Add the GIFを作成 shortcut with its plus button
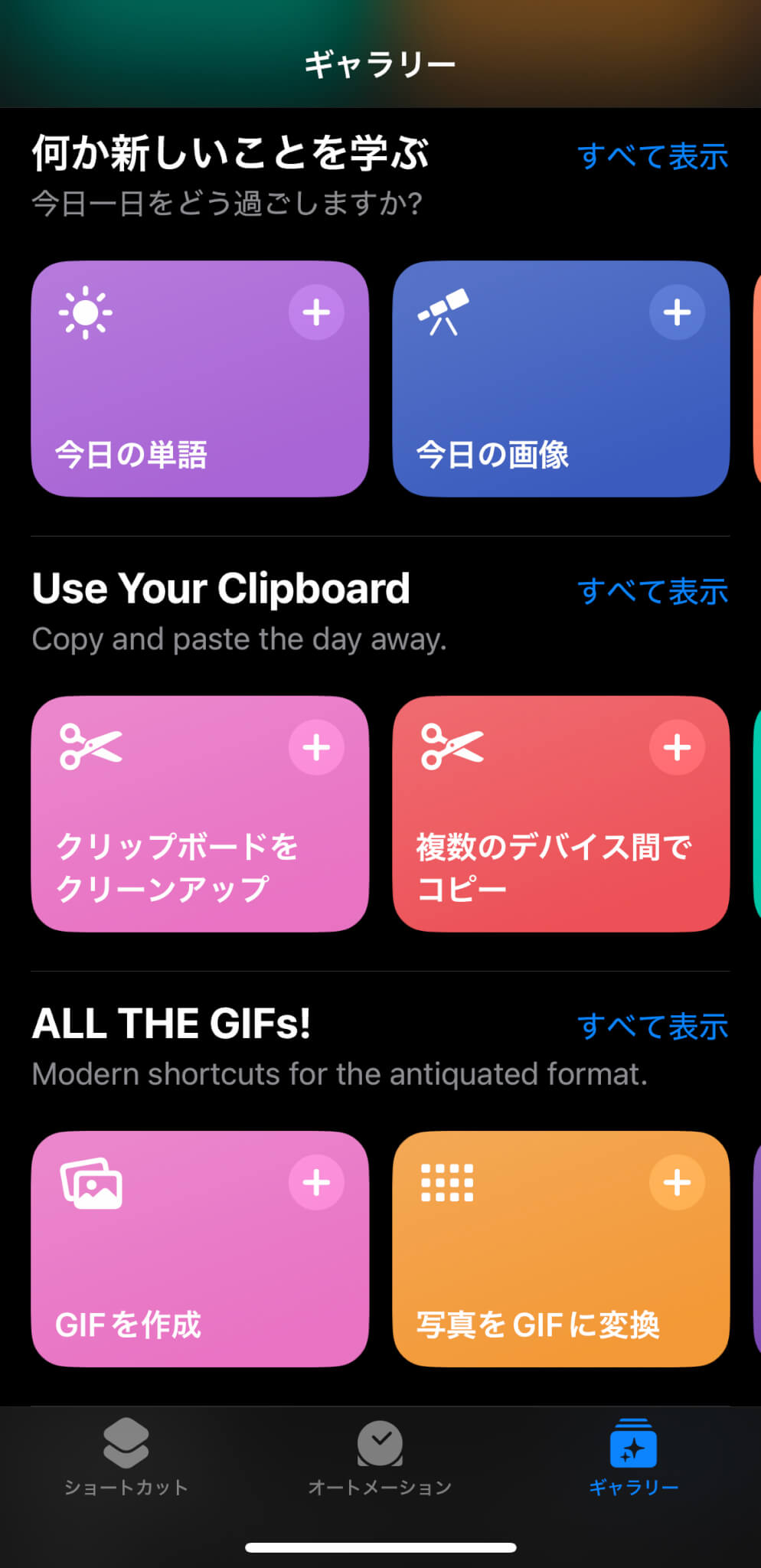761x1568 pixels. click(x=316, y=1183)
